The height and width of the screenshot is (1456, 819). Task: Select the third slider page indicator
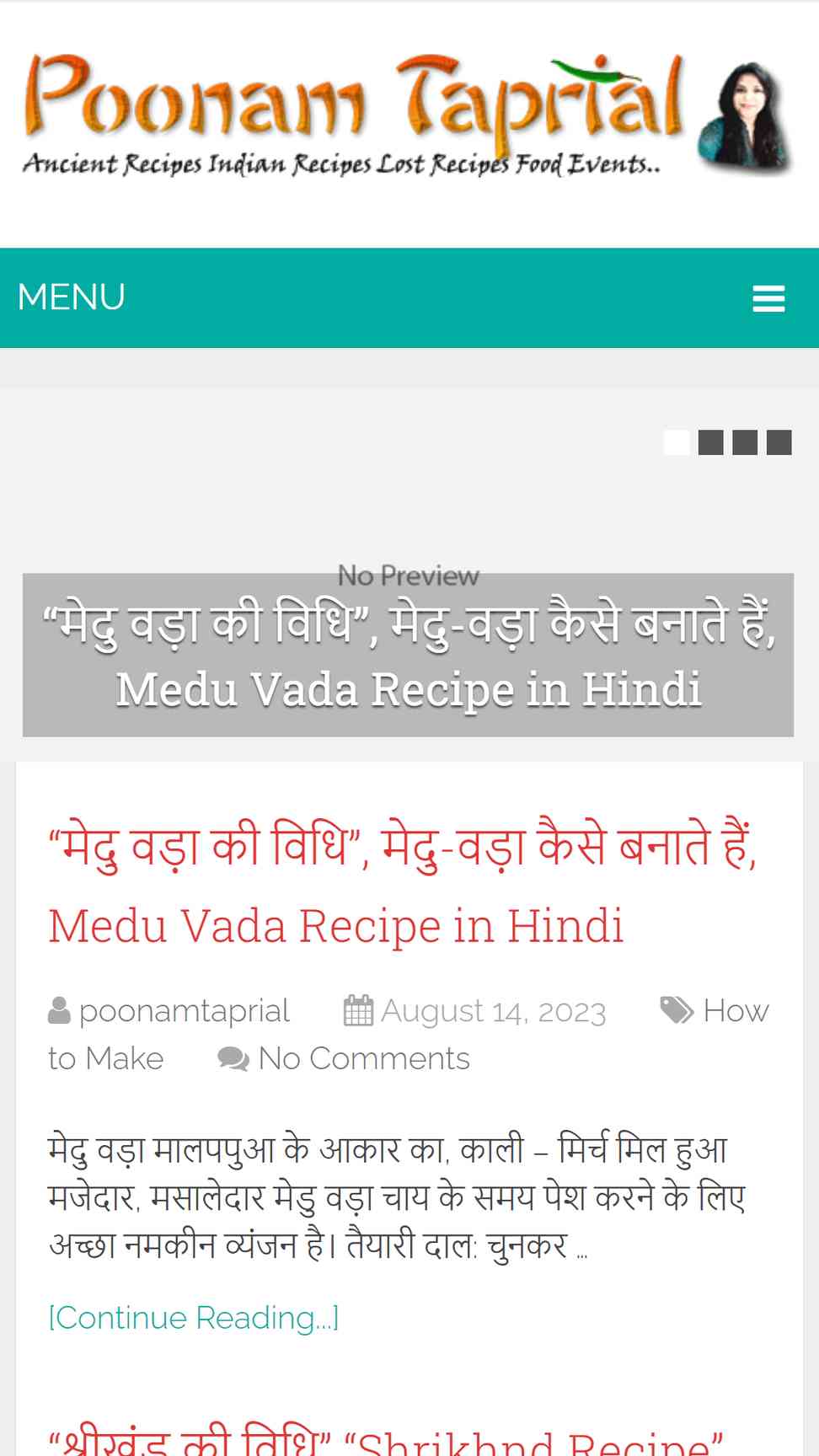point(745,442)
